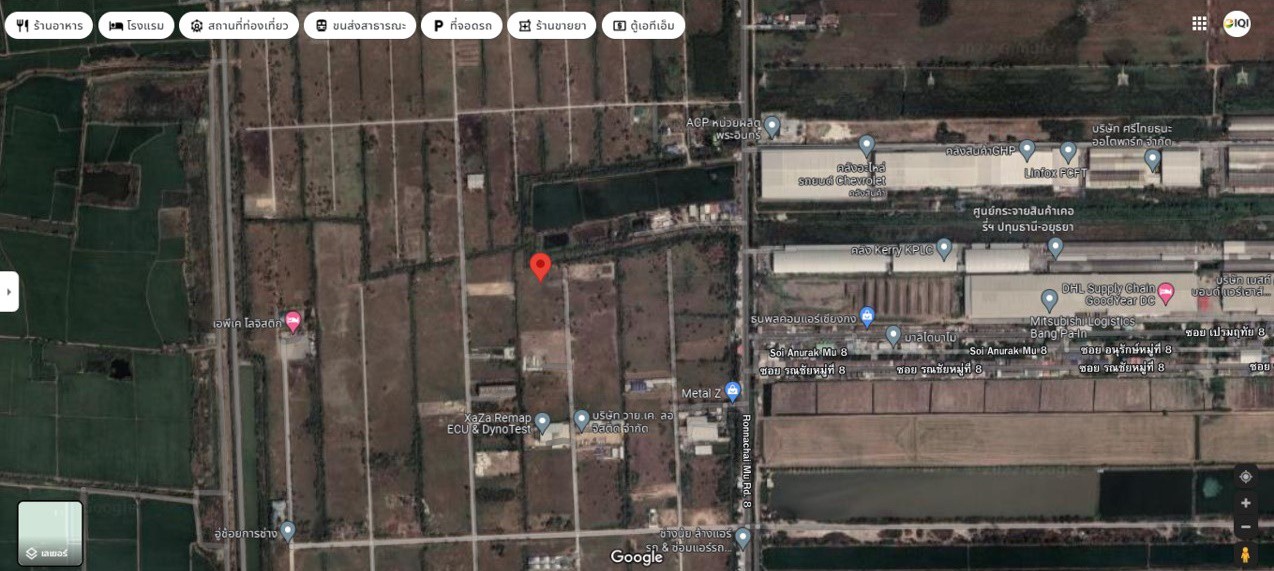The height and width of the screenshot is (571, 1274).
Task: Zoom in on the map
Action: (x=1245, y=503)
